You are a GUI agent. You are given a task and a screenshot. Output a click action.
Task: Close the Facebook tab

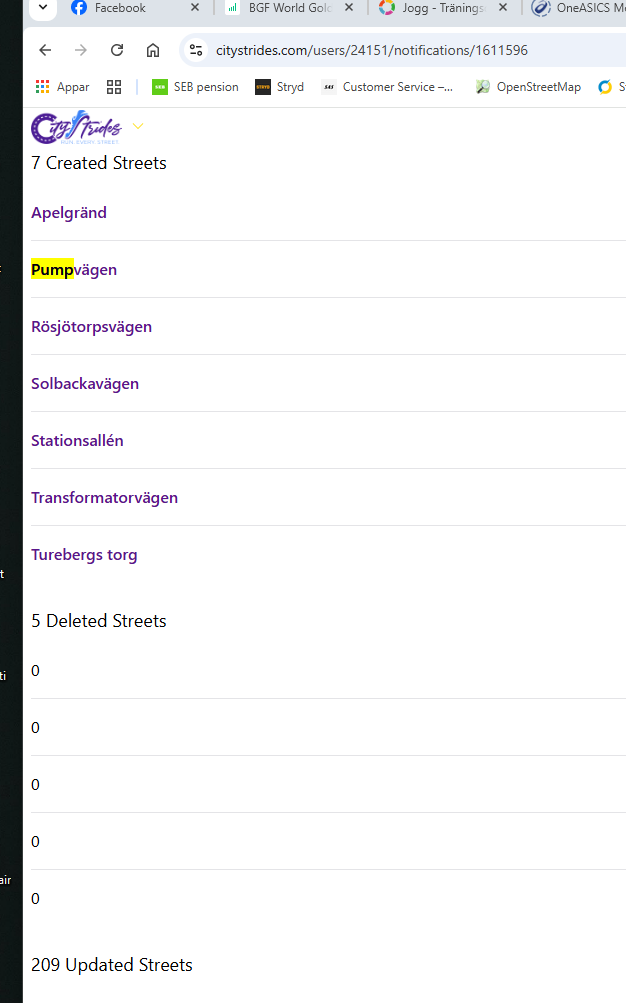click(x=195, y=8)
